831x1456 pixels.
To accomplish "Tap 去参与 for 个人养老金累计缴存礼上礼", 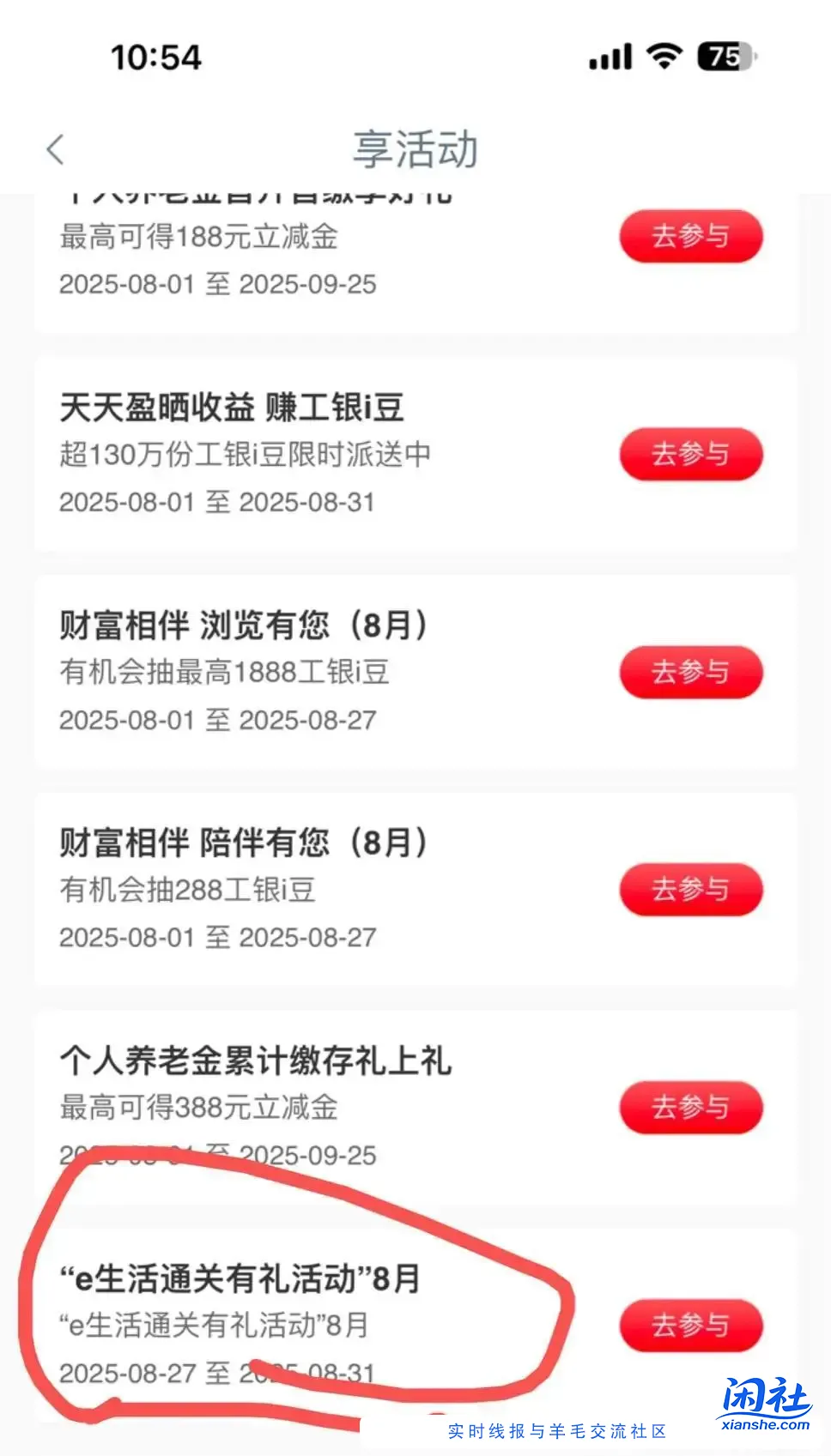I will point(692,1108).
